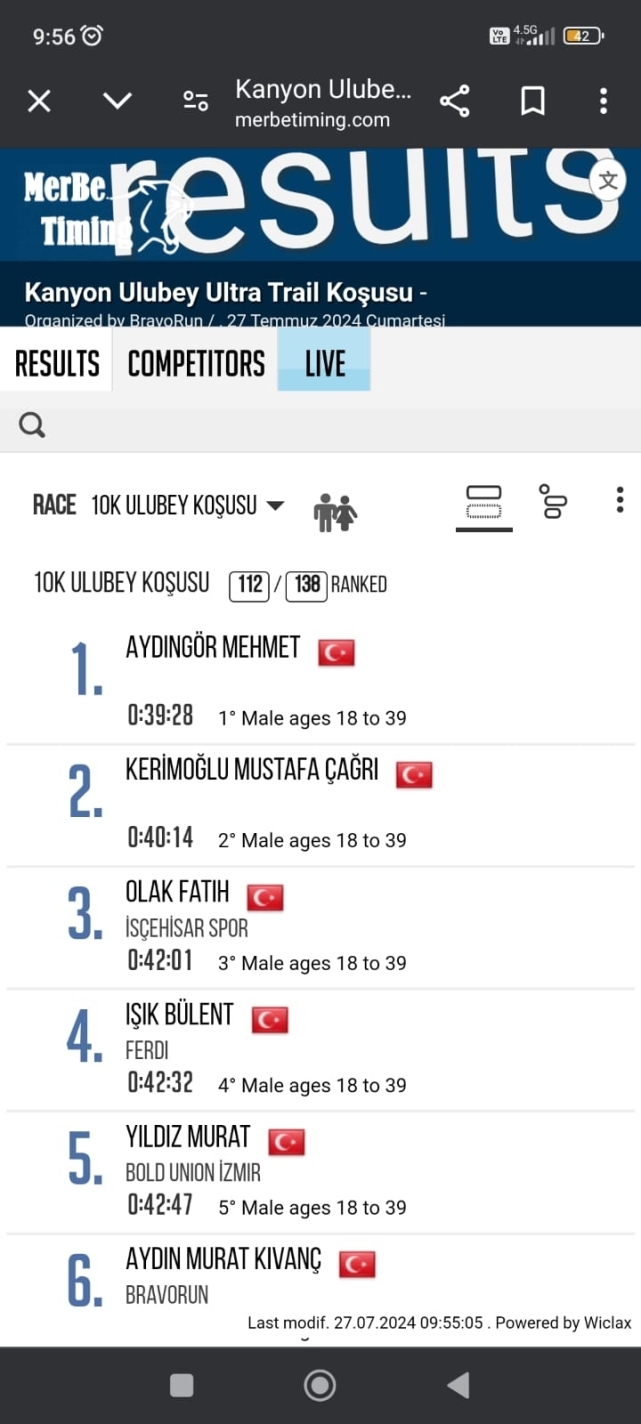Tap the translate icon on the banner

(x=608, y=181)
